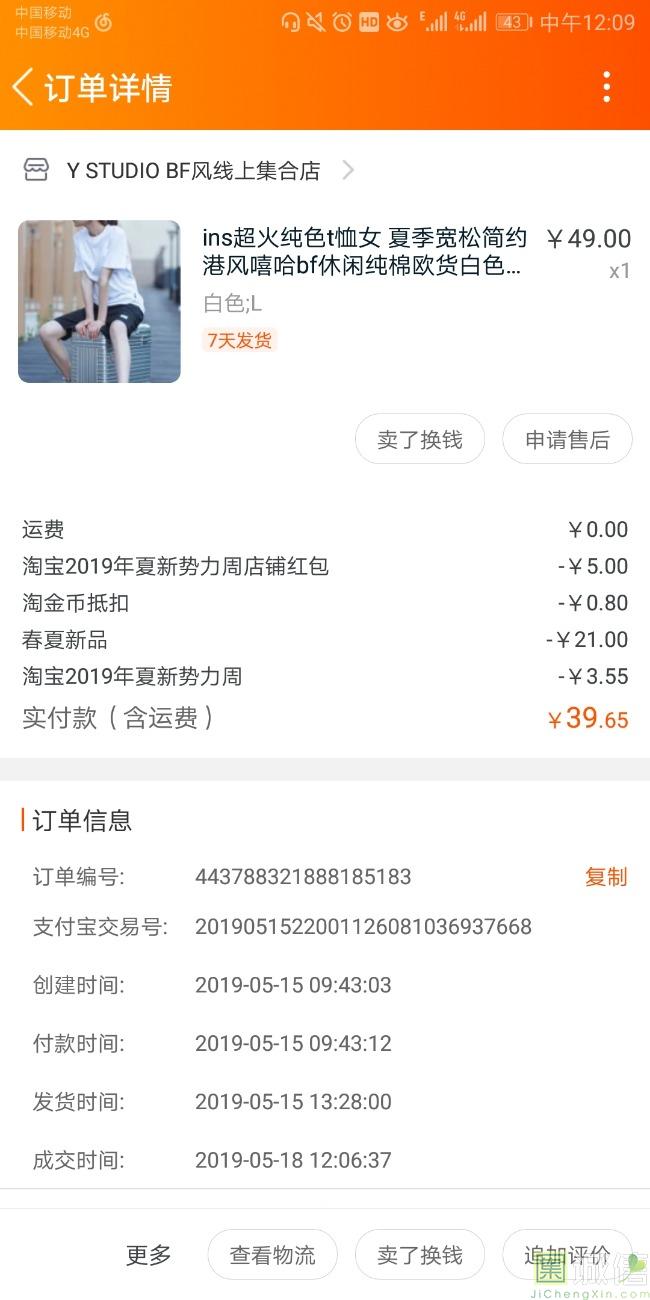Add a follow-up review (追加评价)
This screenshot has height=1300, width=650.
coord(567,1255)
